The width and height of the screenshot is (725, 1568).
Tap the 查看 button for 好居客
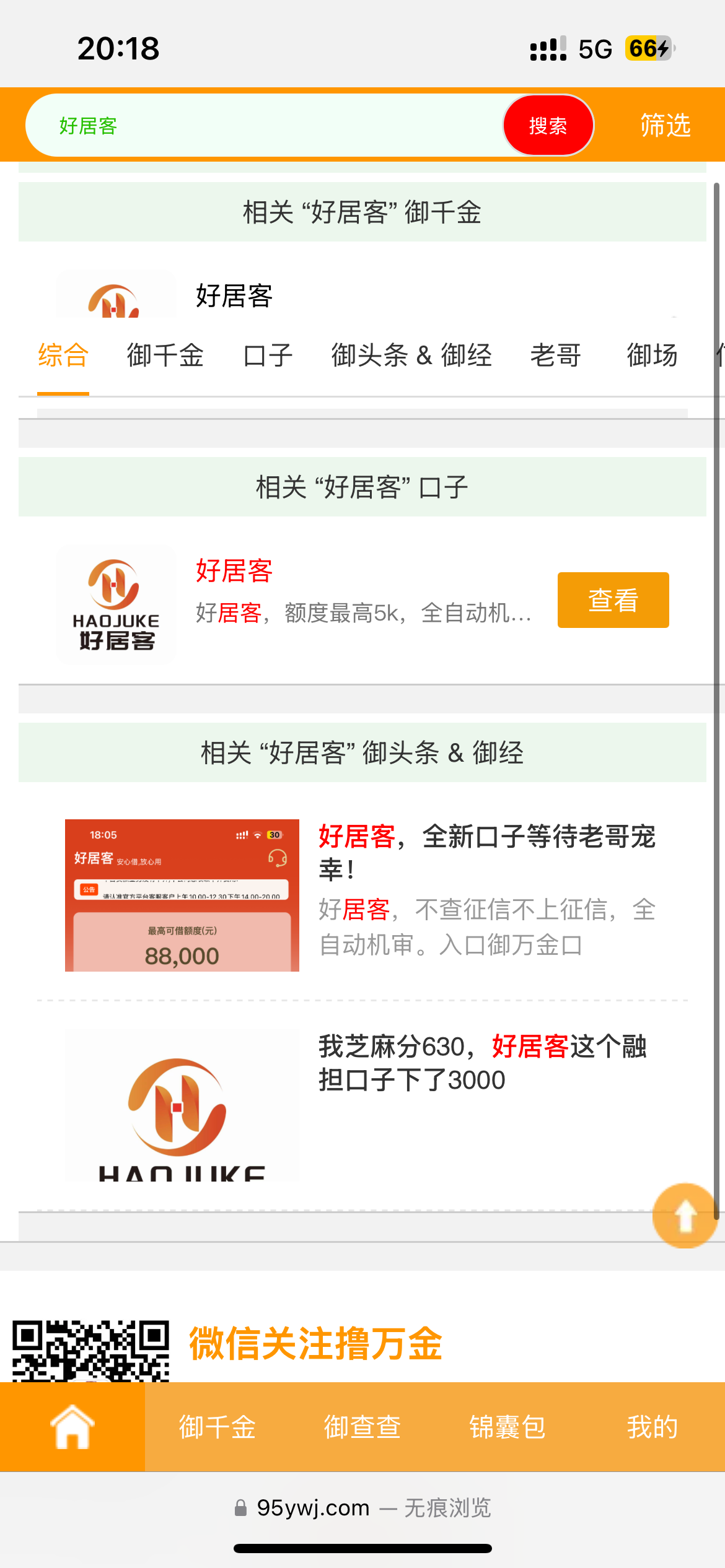[x=613, y=600]
